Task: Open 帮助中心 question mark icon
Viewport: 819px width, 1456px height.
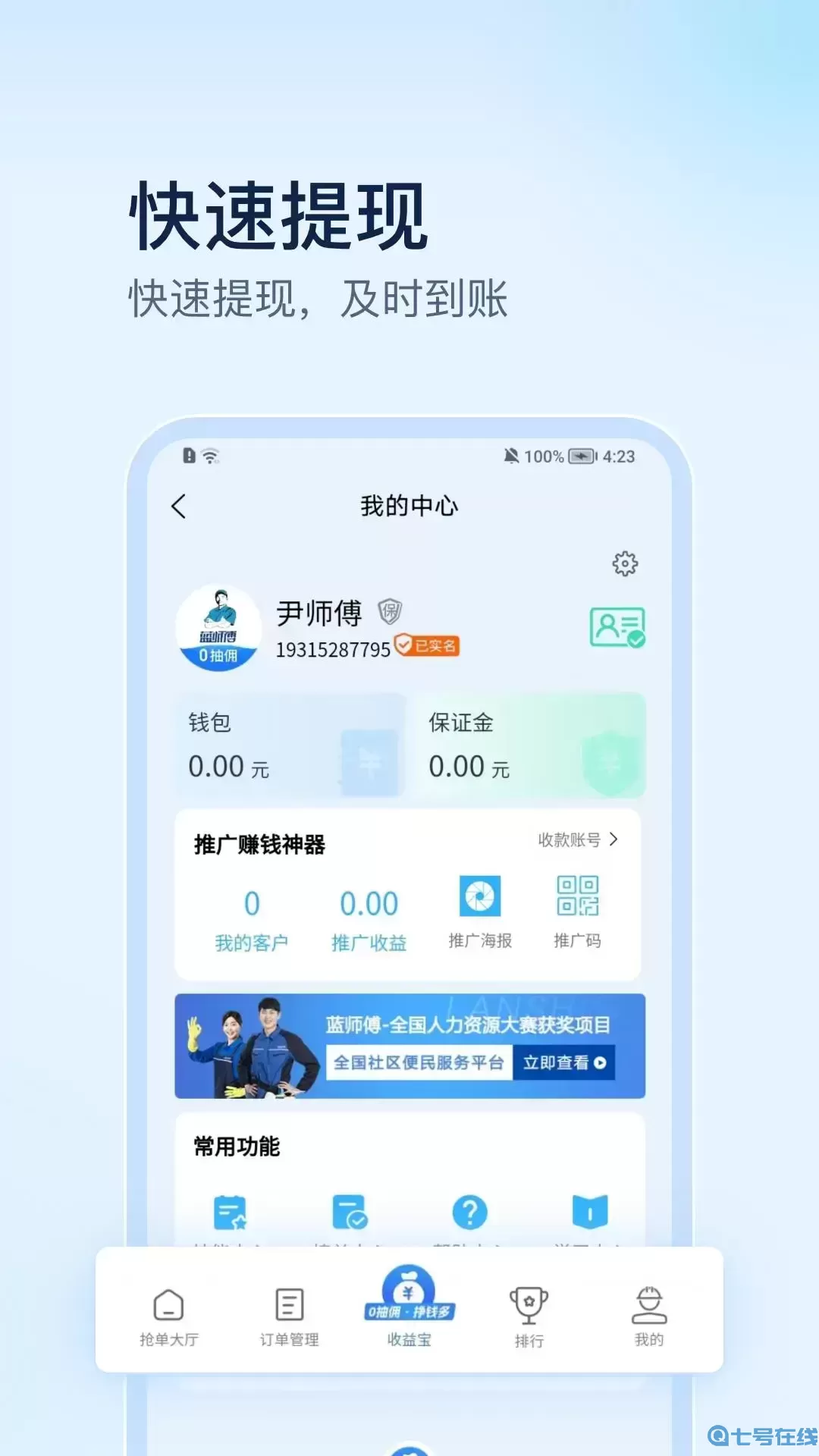Action: (470, 1211)
